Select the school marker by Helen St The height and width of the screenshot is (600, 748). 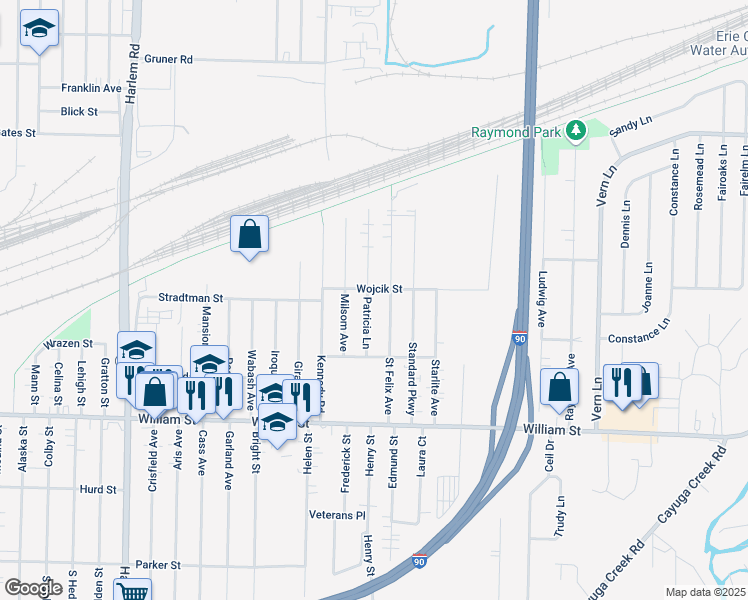click(x=277, y=423)
